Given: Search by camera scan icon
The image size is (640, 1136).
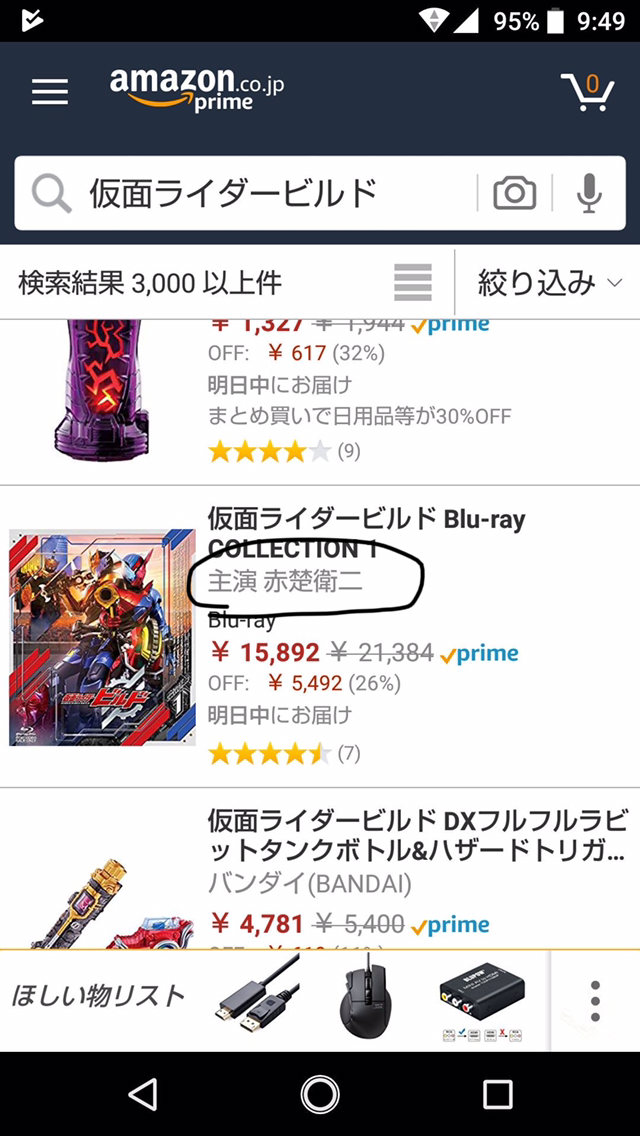Looking at the screenshot, I should tap(514, 193).
